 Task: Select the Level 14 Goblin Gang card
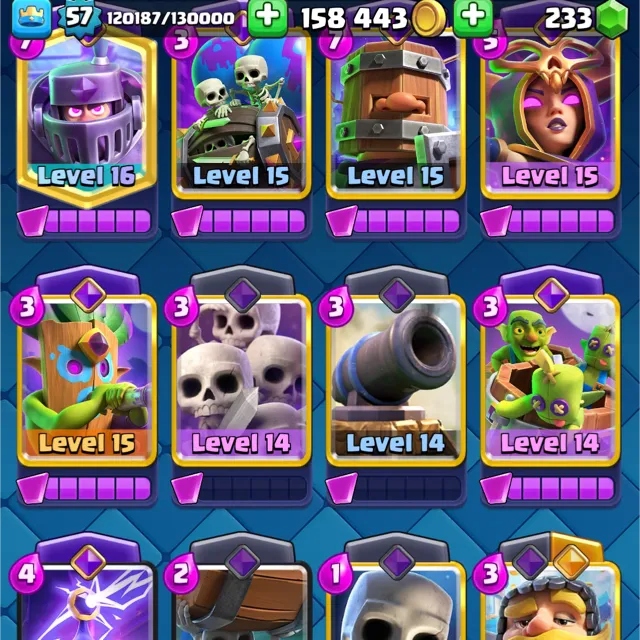tap(549, 380)
